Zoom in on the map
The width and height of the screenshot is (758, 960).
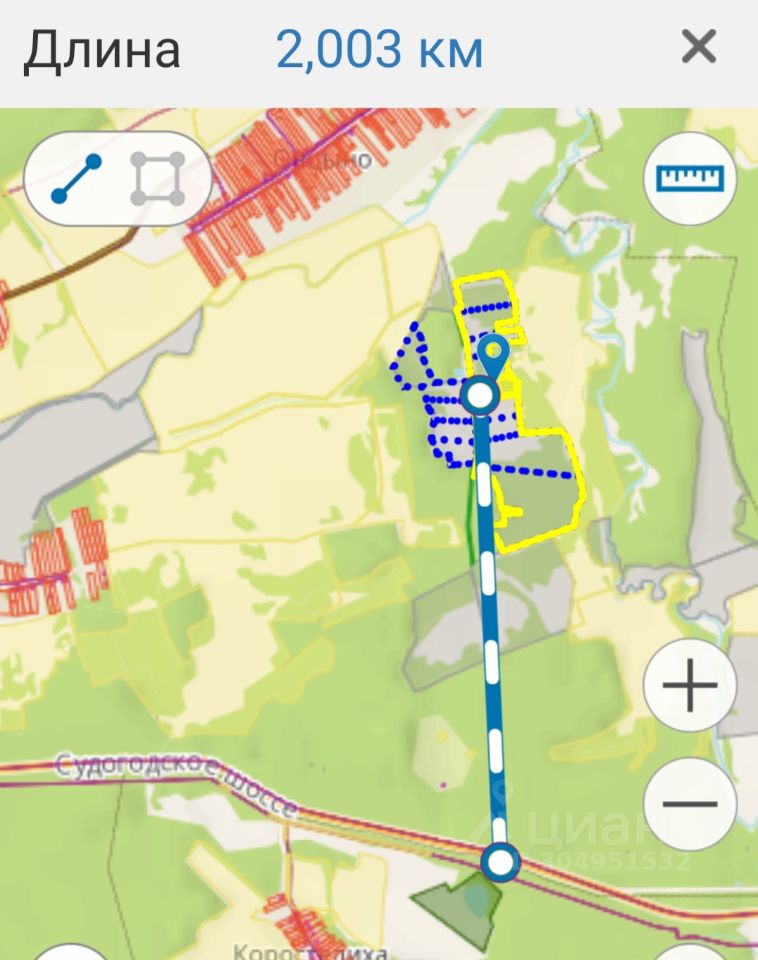[x=690, y=686]
